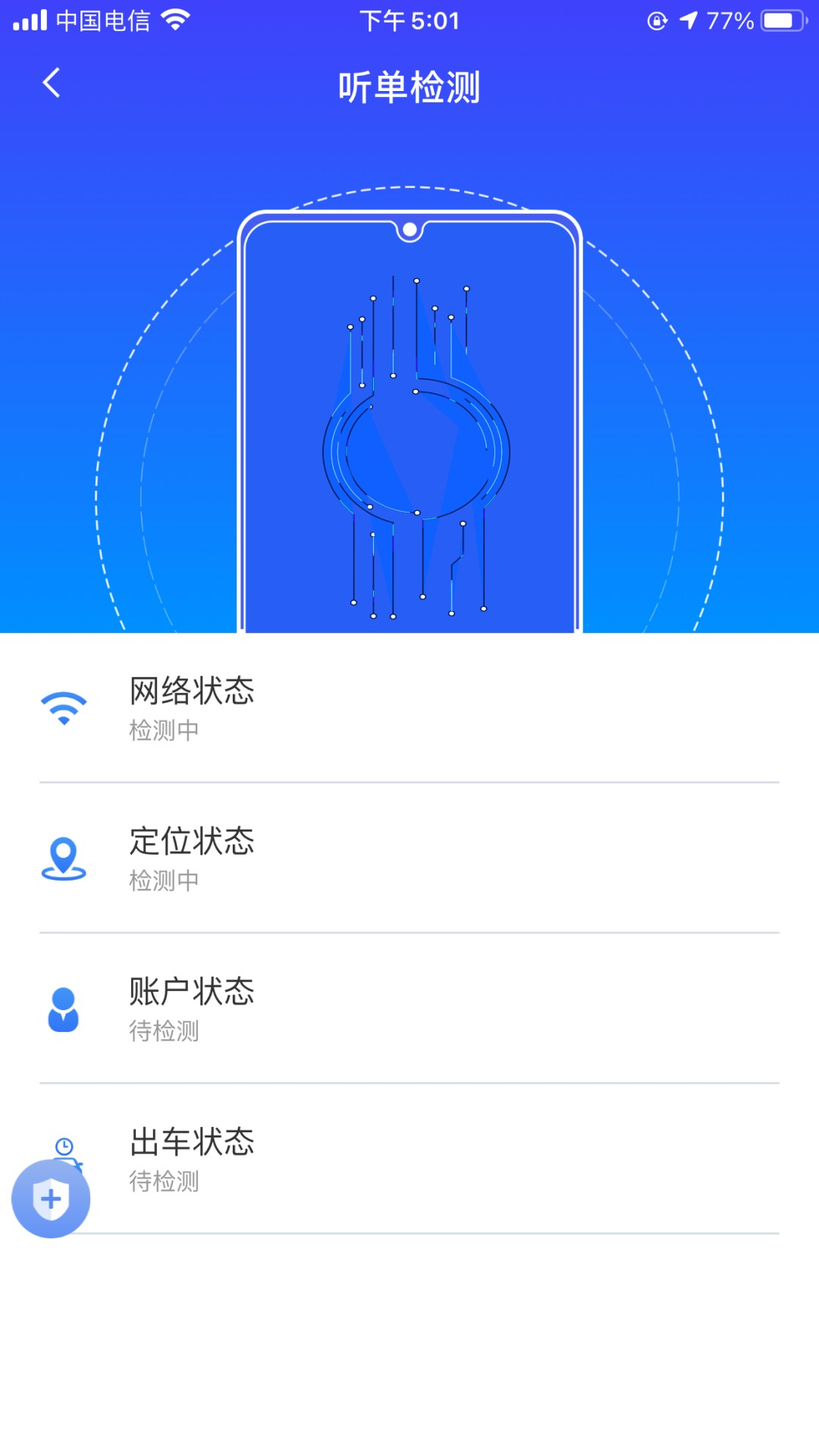This screenshot has height=1456, width=819.
Task: Select the 出车状态 entry awaiting detection
Action: coord(409,1160)
